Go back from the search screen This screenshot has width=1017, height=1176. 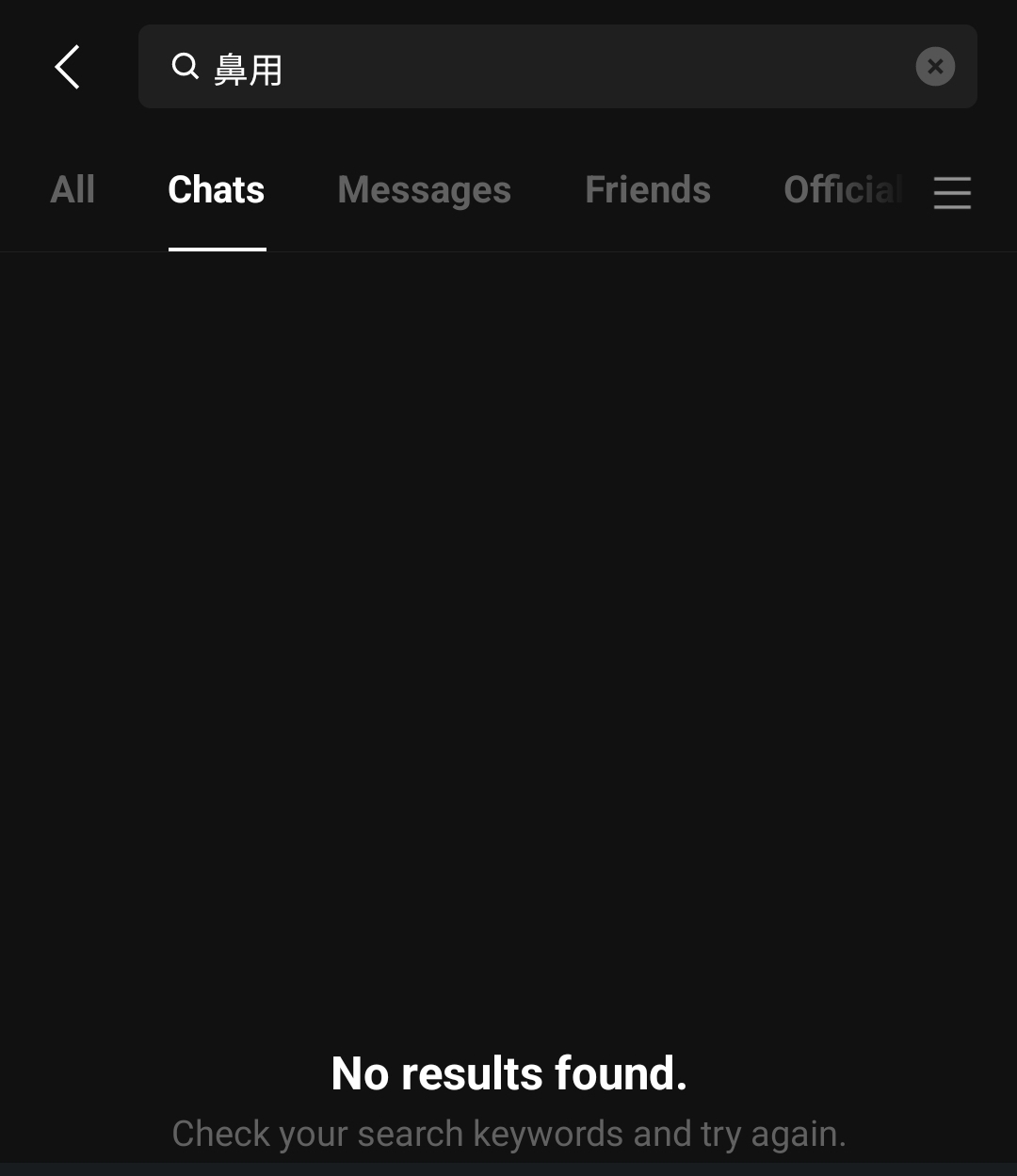tap(67, 67)
